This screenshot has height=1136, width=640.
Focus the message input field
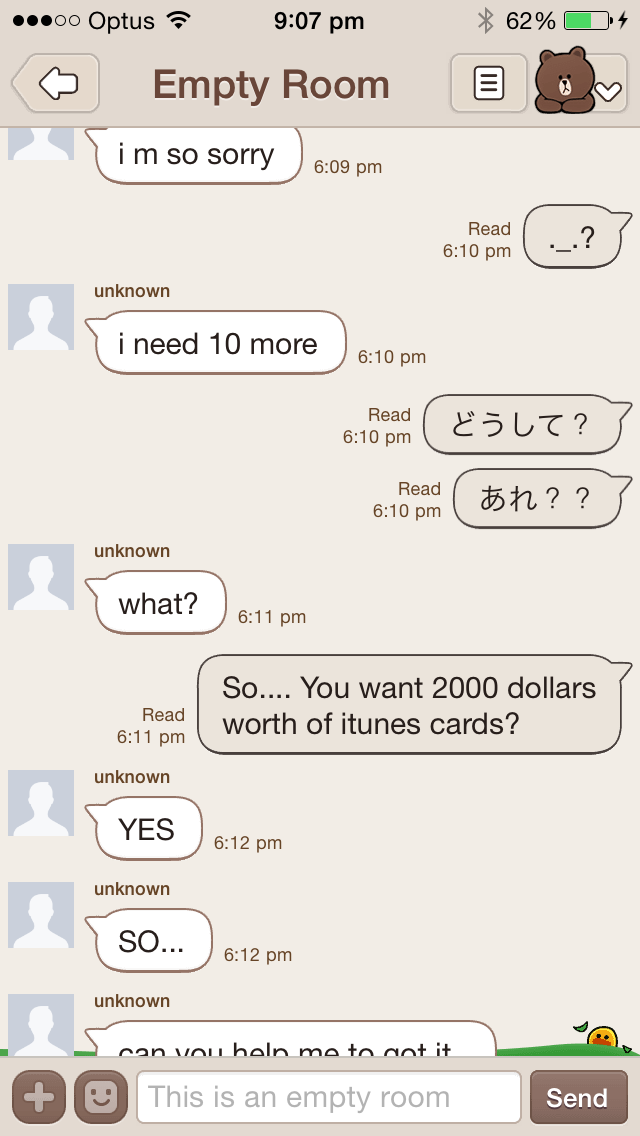[329, 1097]
